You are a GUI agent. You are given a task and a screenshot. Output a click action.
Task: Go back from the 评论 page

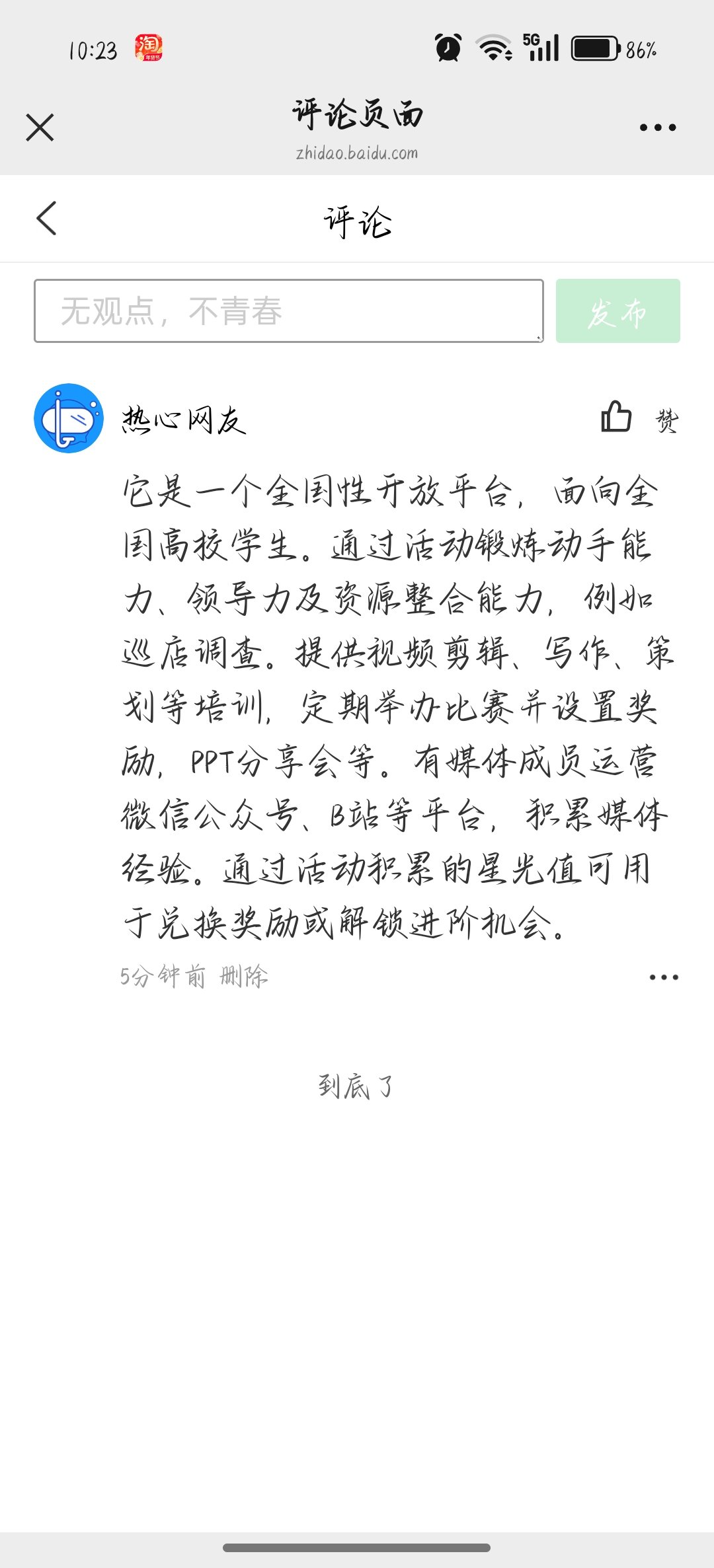click(x=46, y=219)
